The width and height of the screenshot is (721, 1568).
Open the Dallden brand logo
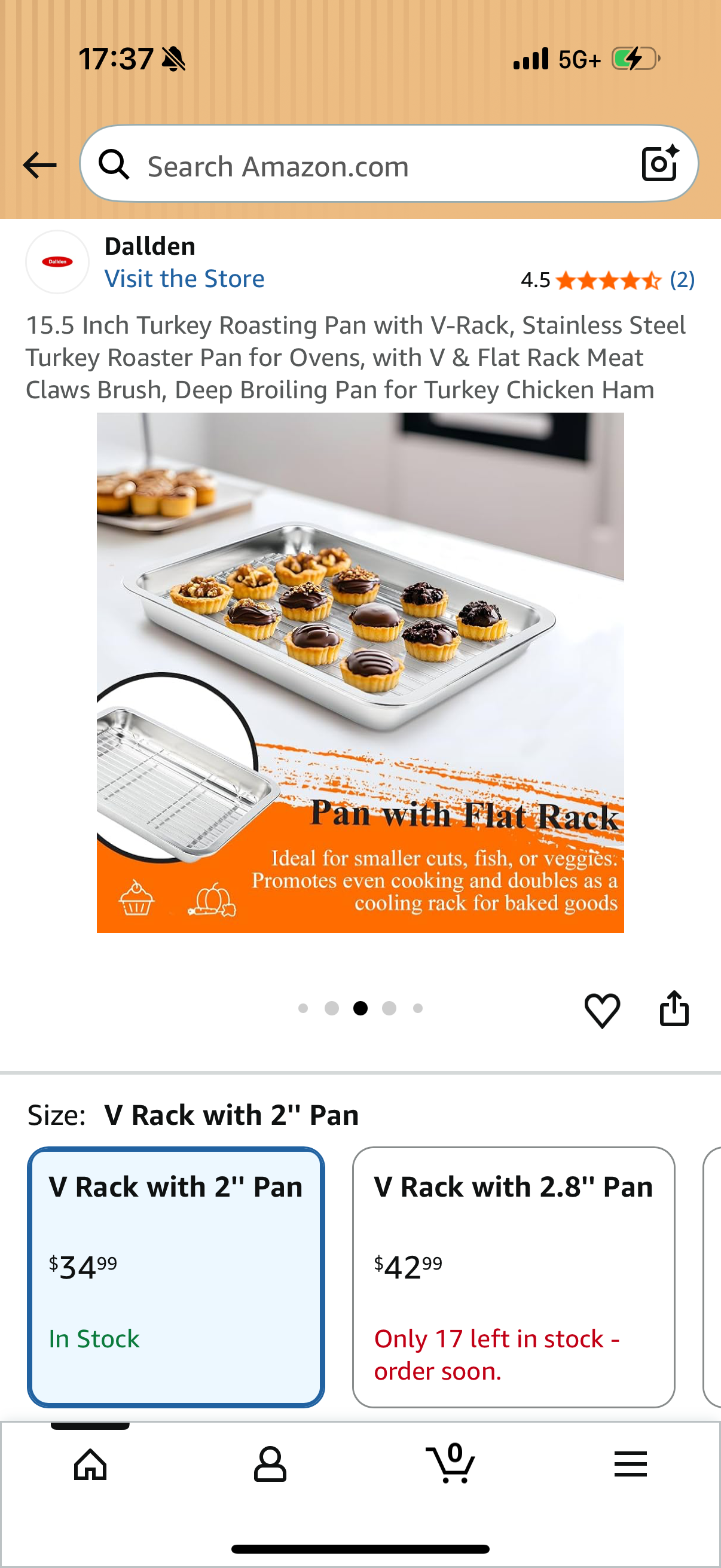coord(57,262)
